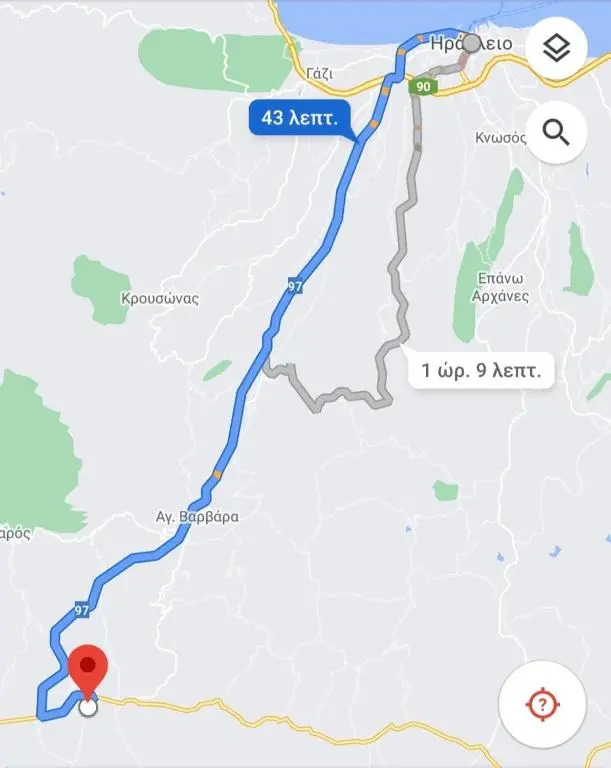Open the map layers button
The height and width of the screenshot is (768, 611).
[x=556, y=48]
